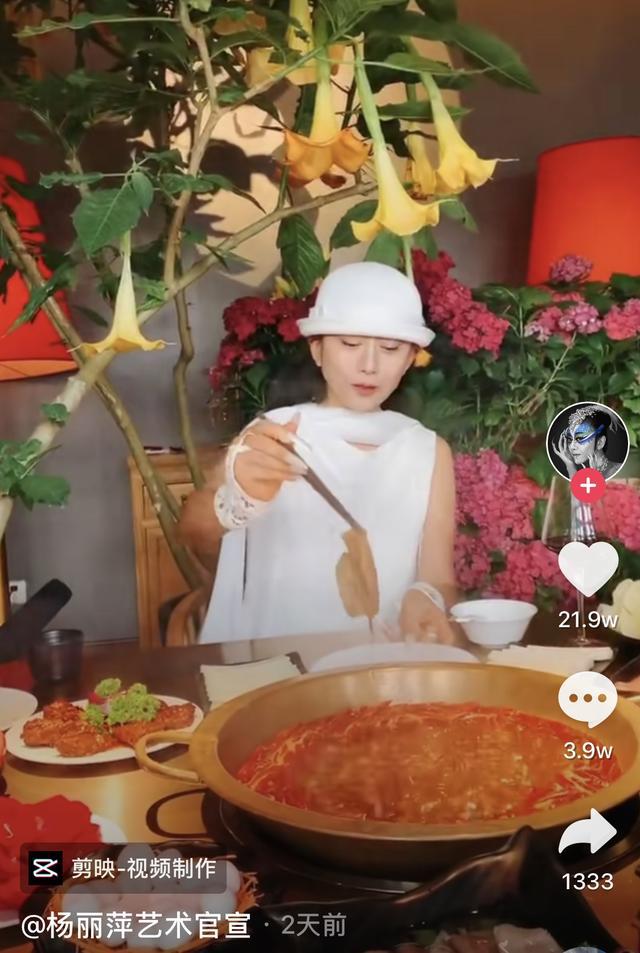Viewport: 640px width, 953px height.
Task: Open @杨丽萍艺术官宣 account page
Action: tap(136, 925)
